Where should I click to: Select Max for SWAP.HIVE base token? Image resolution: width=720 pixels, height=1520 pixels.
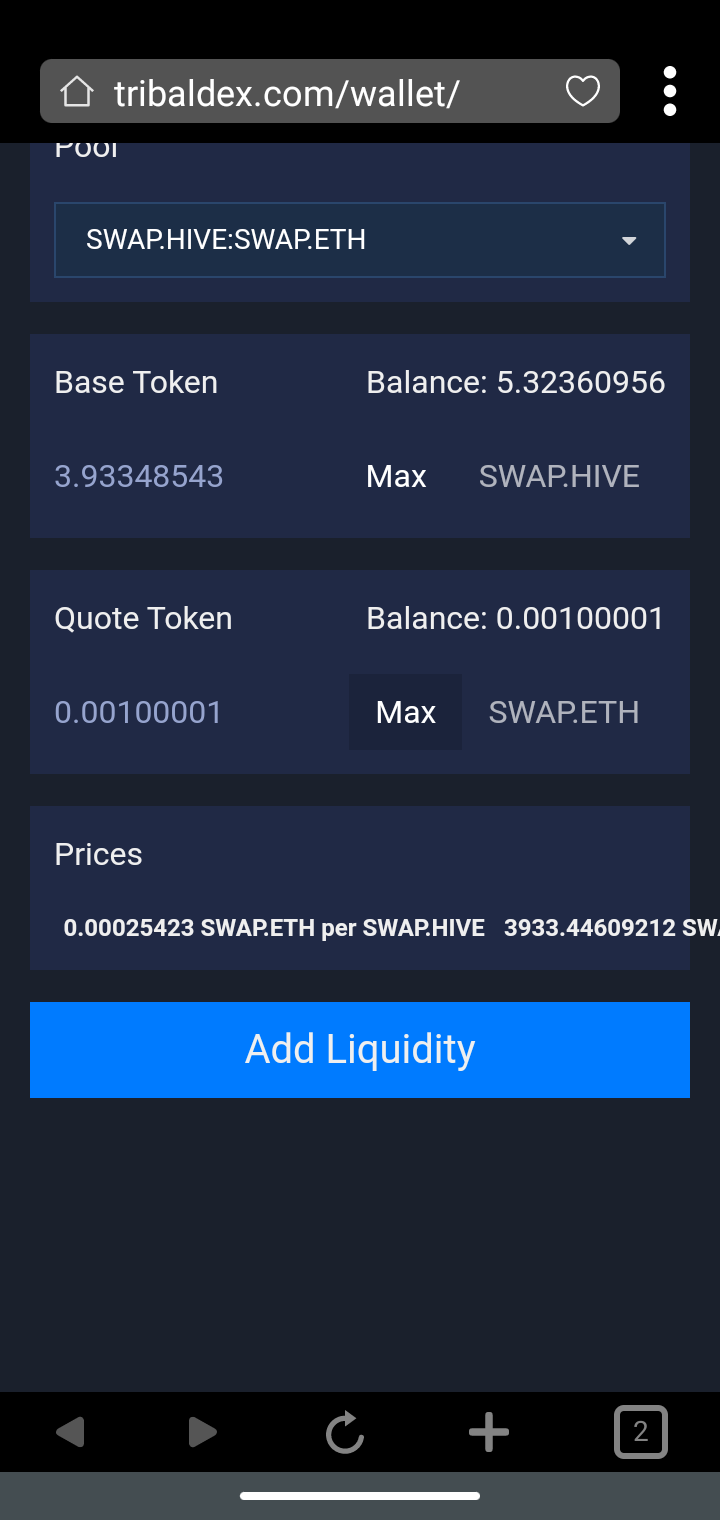(x=396, y=476)
